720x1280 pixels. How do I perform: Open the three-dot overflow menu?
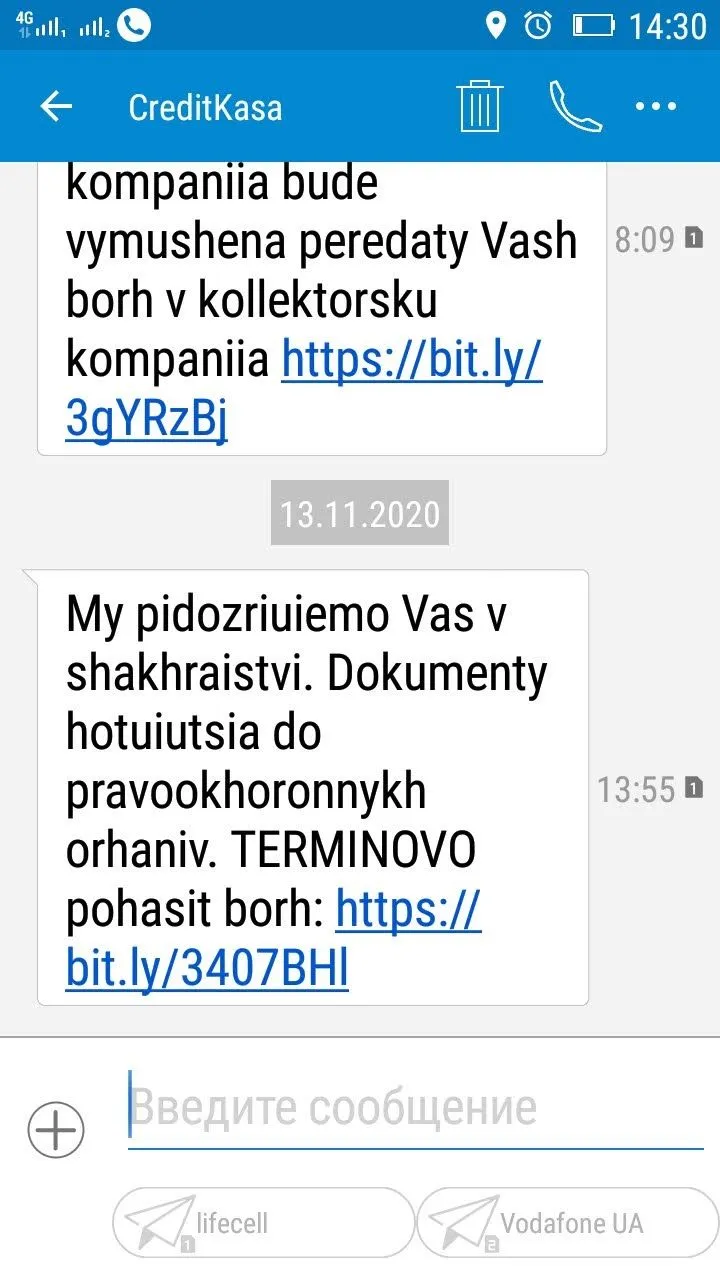tap(663, 107)
